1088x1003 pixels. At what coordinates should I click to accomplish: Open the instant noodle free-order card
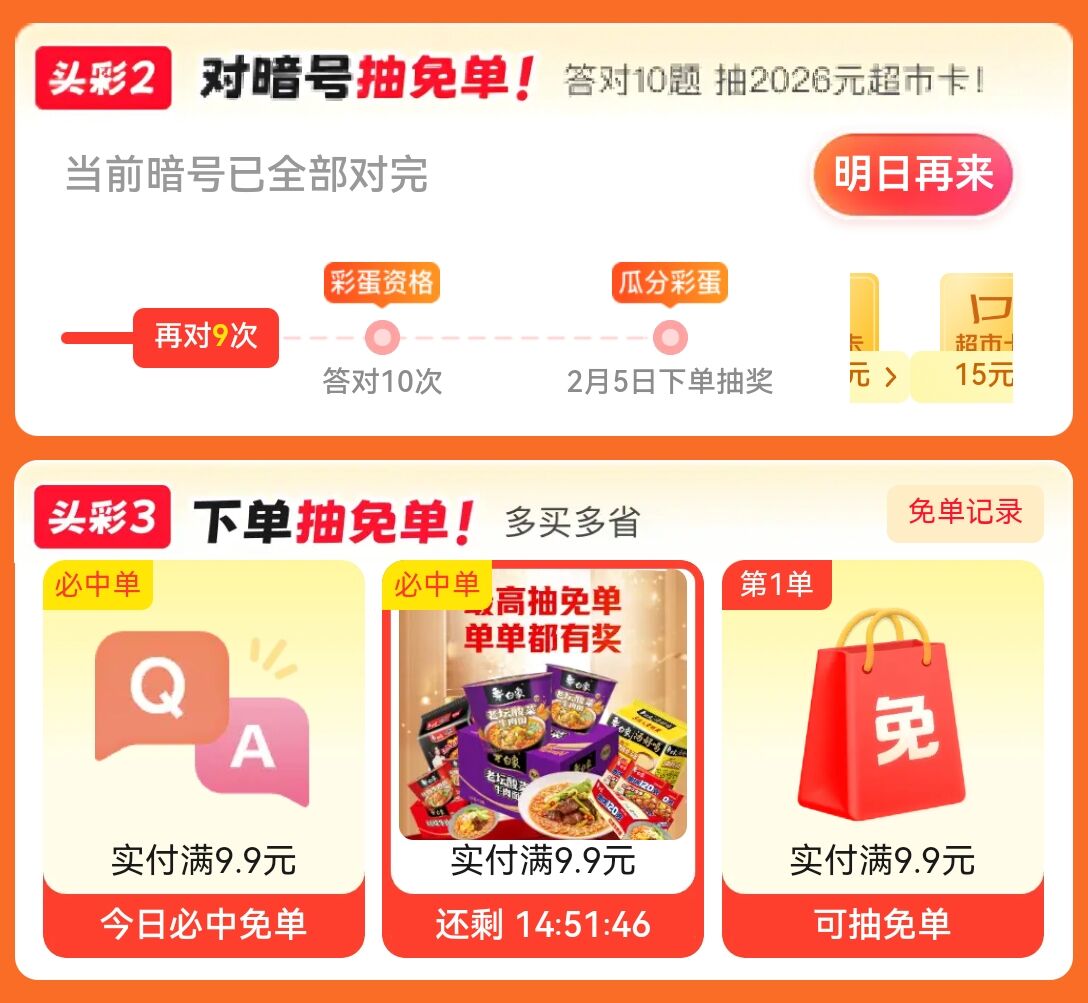pyautogui.click(x=543, y=759)
